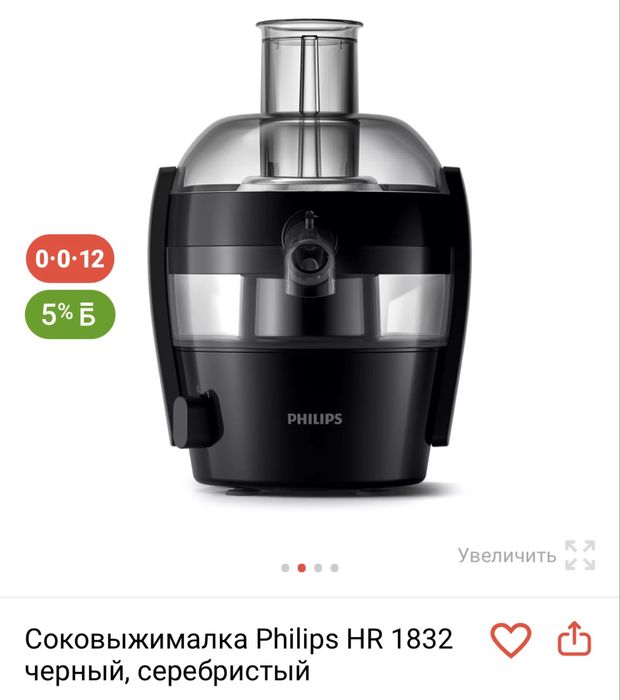This screenshot has width=620, height=700.
Task: Tap the 0·0·12 installment badge
Action: coord(70,259)
